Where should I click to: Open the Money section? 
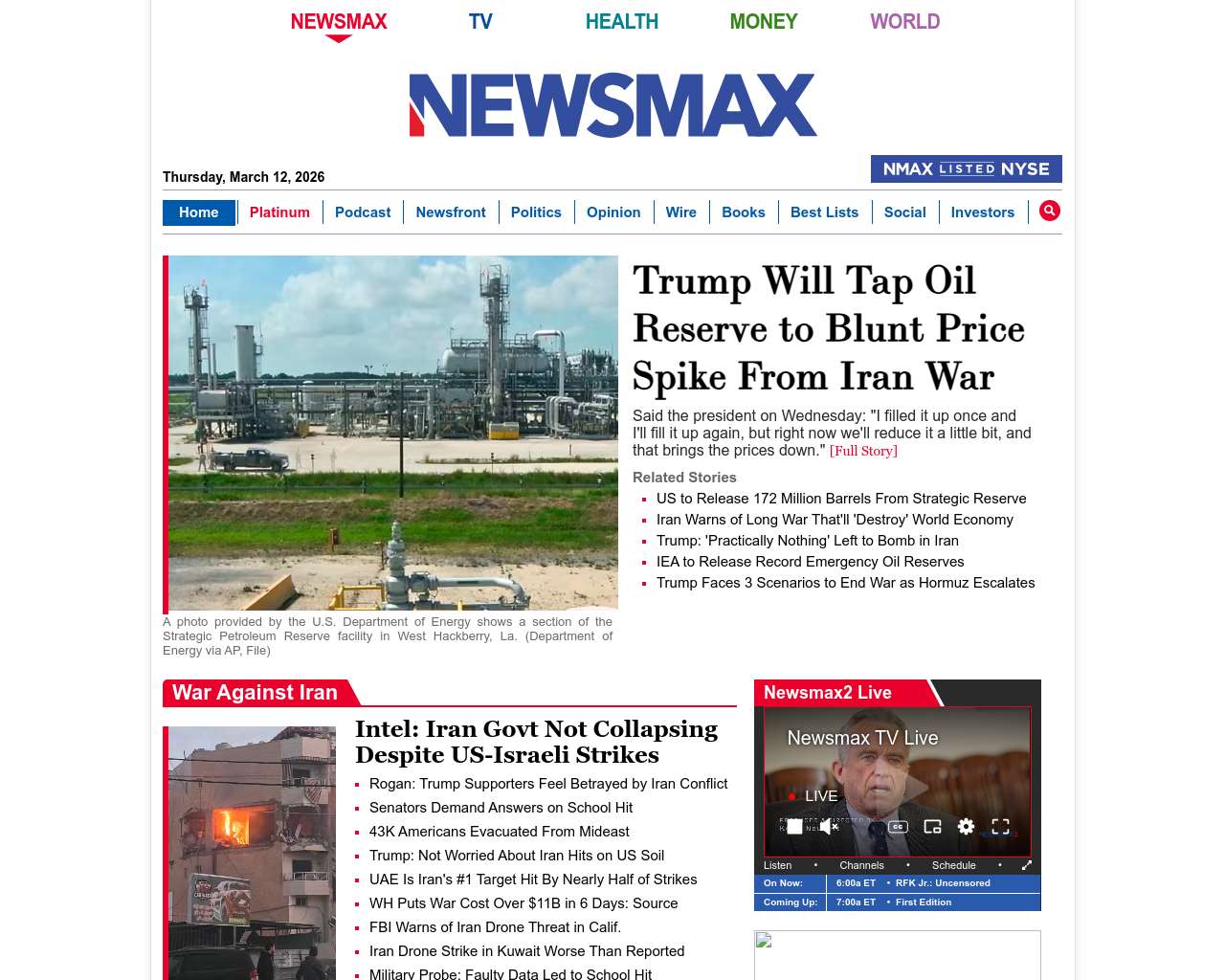point(763,21)
